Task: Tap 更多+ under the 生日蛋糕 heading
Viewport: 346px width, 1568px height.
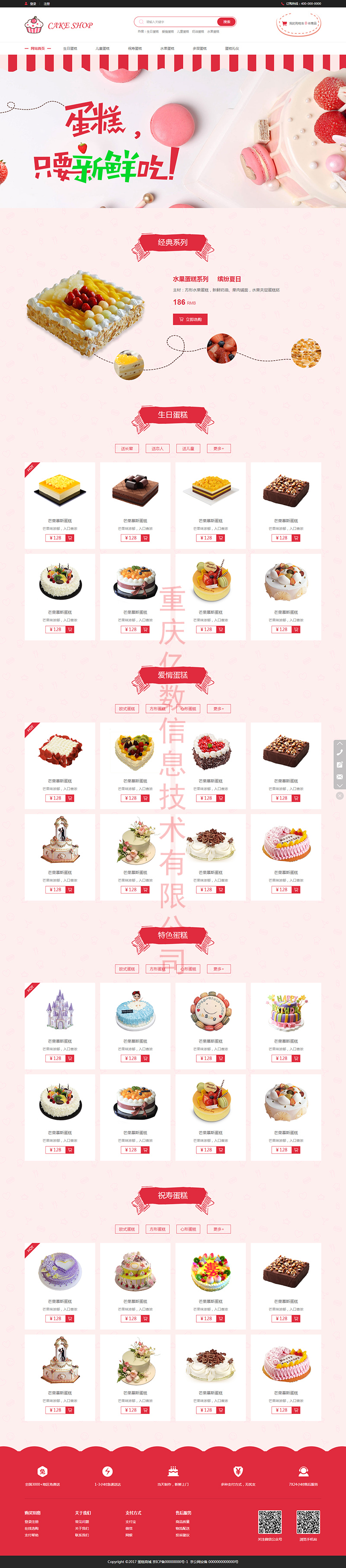Action: tap(219, 448)
